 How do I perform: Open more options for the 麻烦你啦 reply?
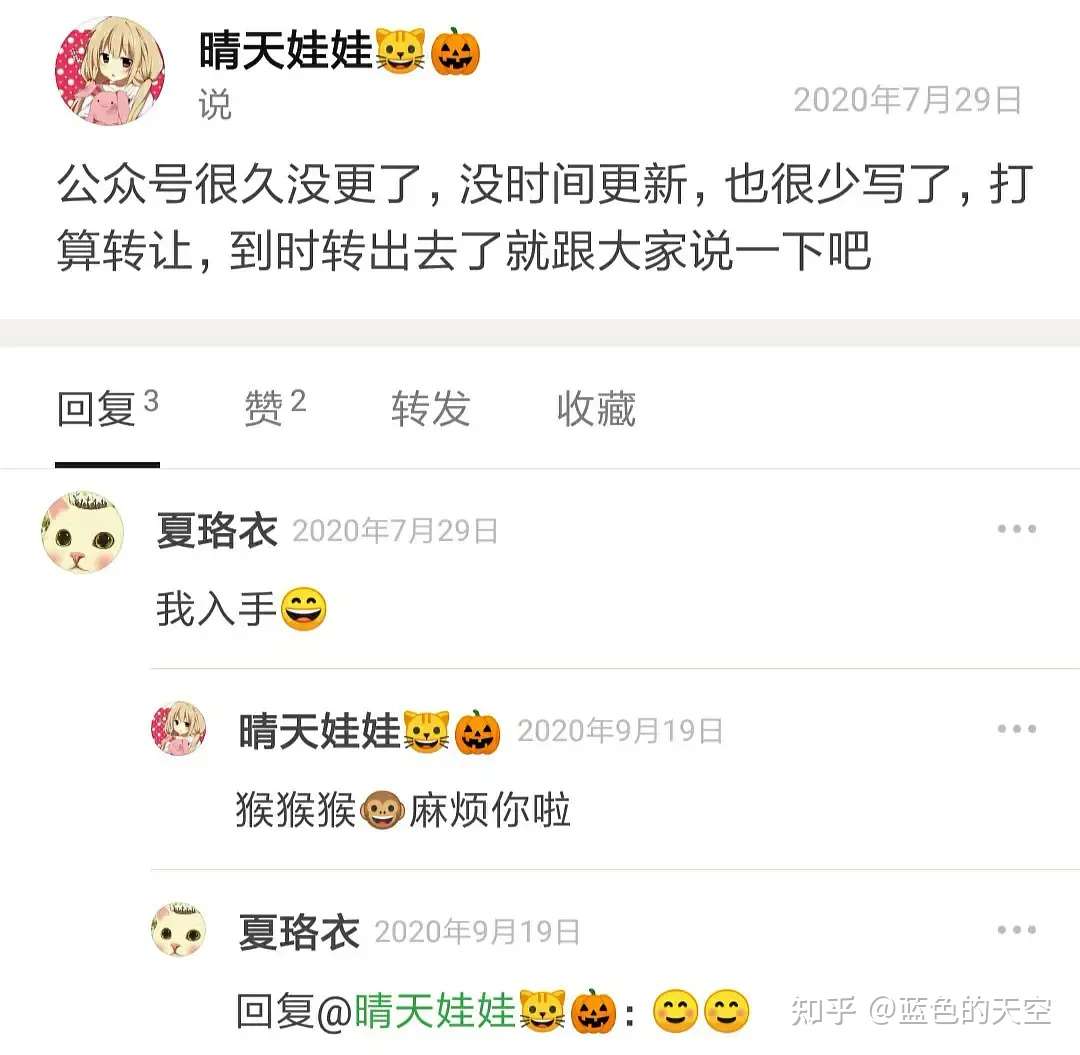[1016, 729]
